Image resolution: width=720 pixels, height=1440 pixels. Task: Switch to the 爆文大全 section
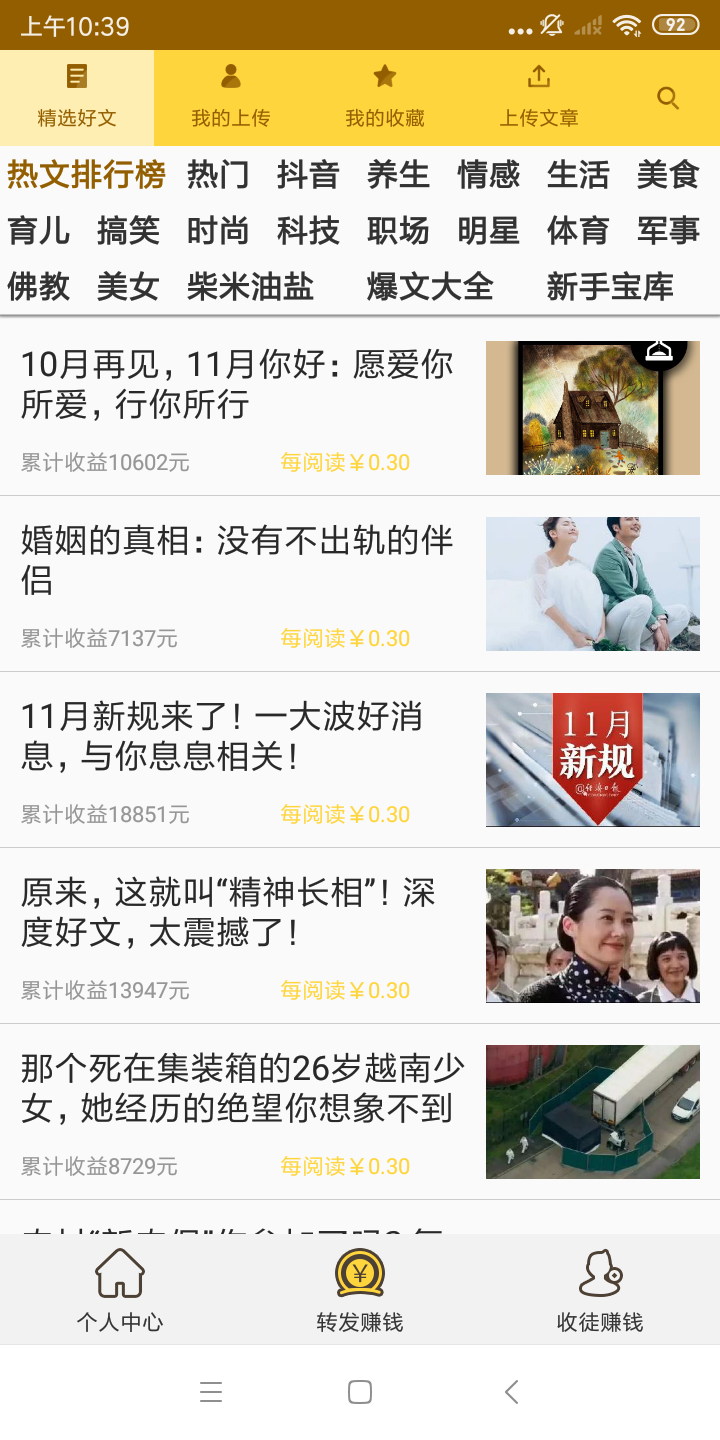pos(430,286)
